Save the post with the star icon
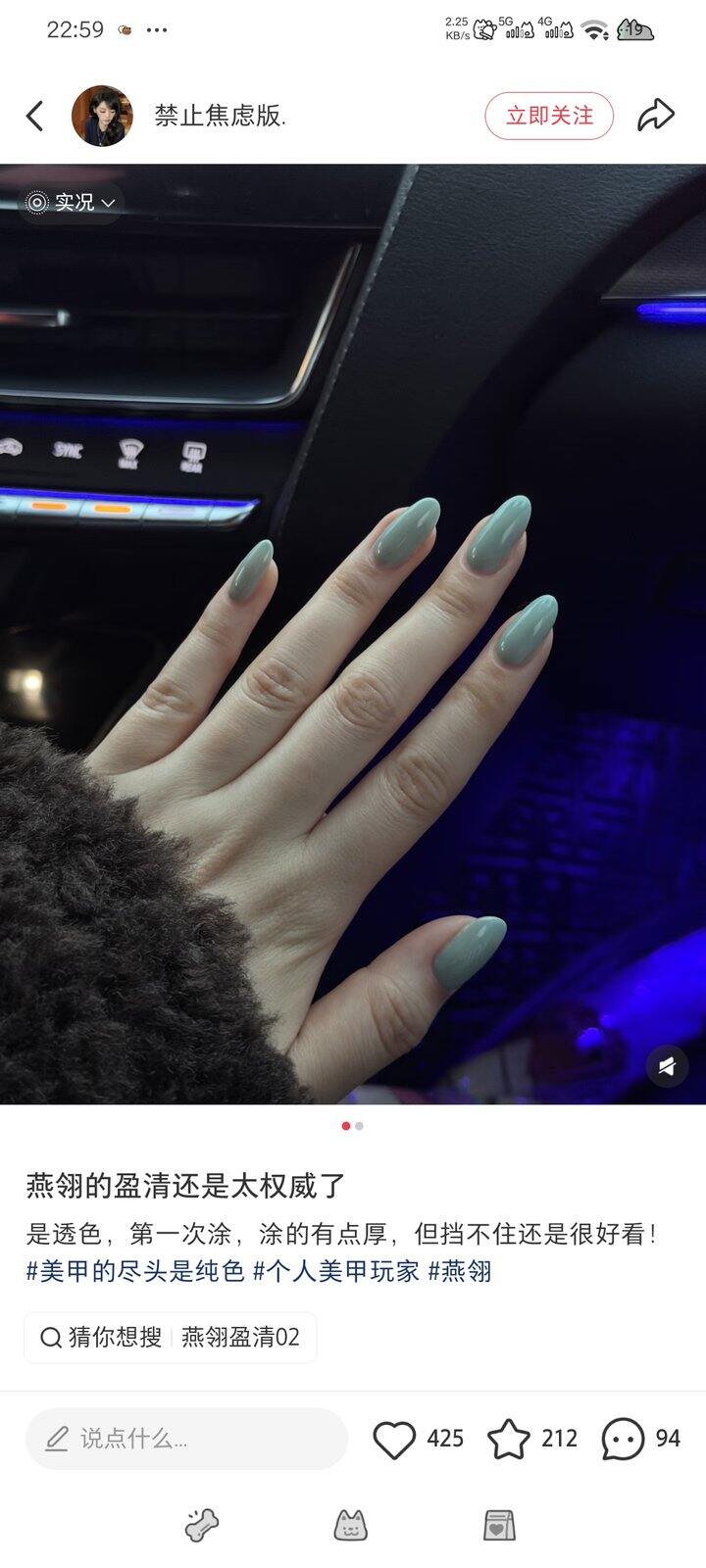 (509, 1439)
